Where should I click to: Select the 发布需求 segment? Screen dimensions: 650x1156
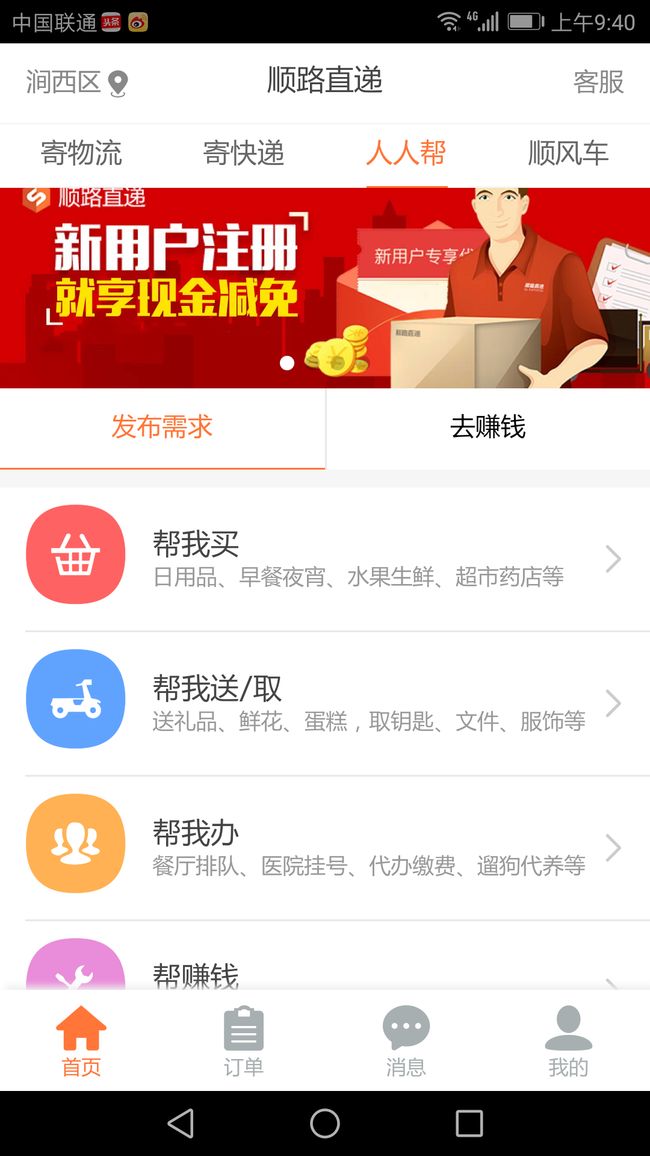tap(162, 428)
